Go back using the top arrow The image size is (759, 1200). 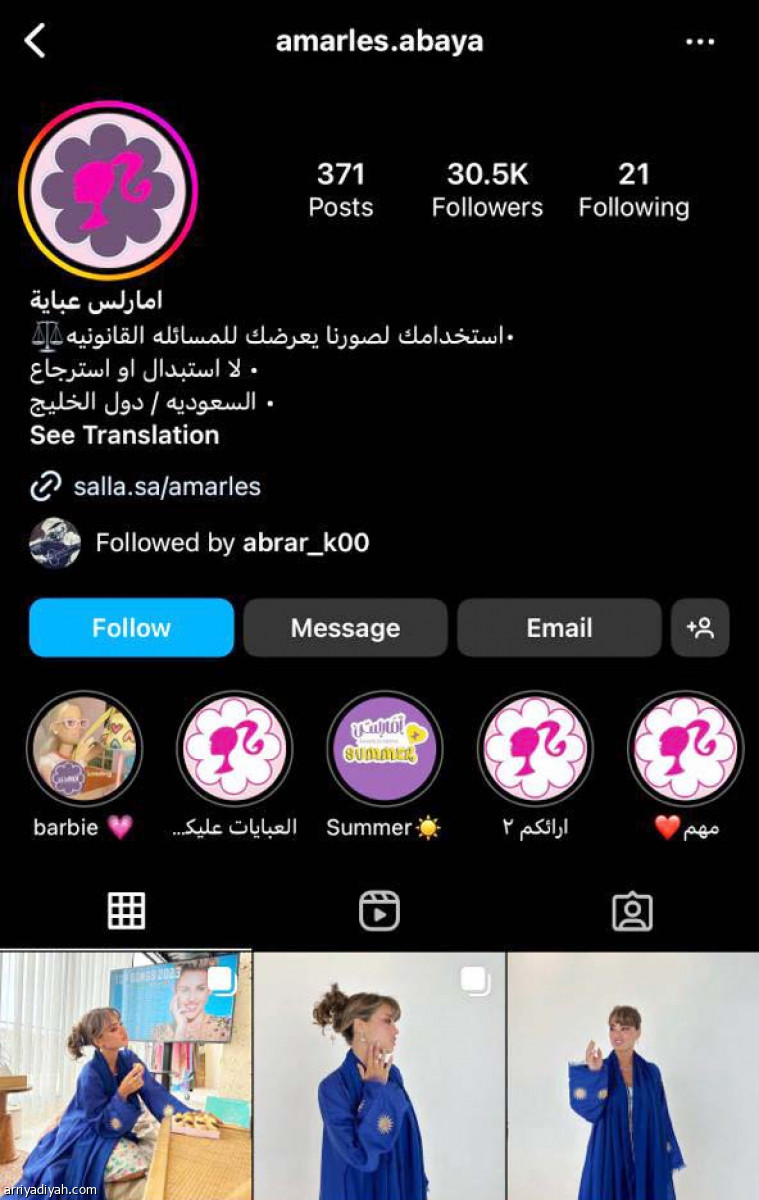pos(35,41)
